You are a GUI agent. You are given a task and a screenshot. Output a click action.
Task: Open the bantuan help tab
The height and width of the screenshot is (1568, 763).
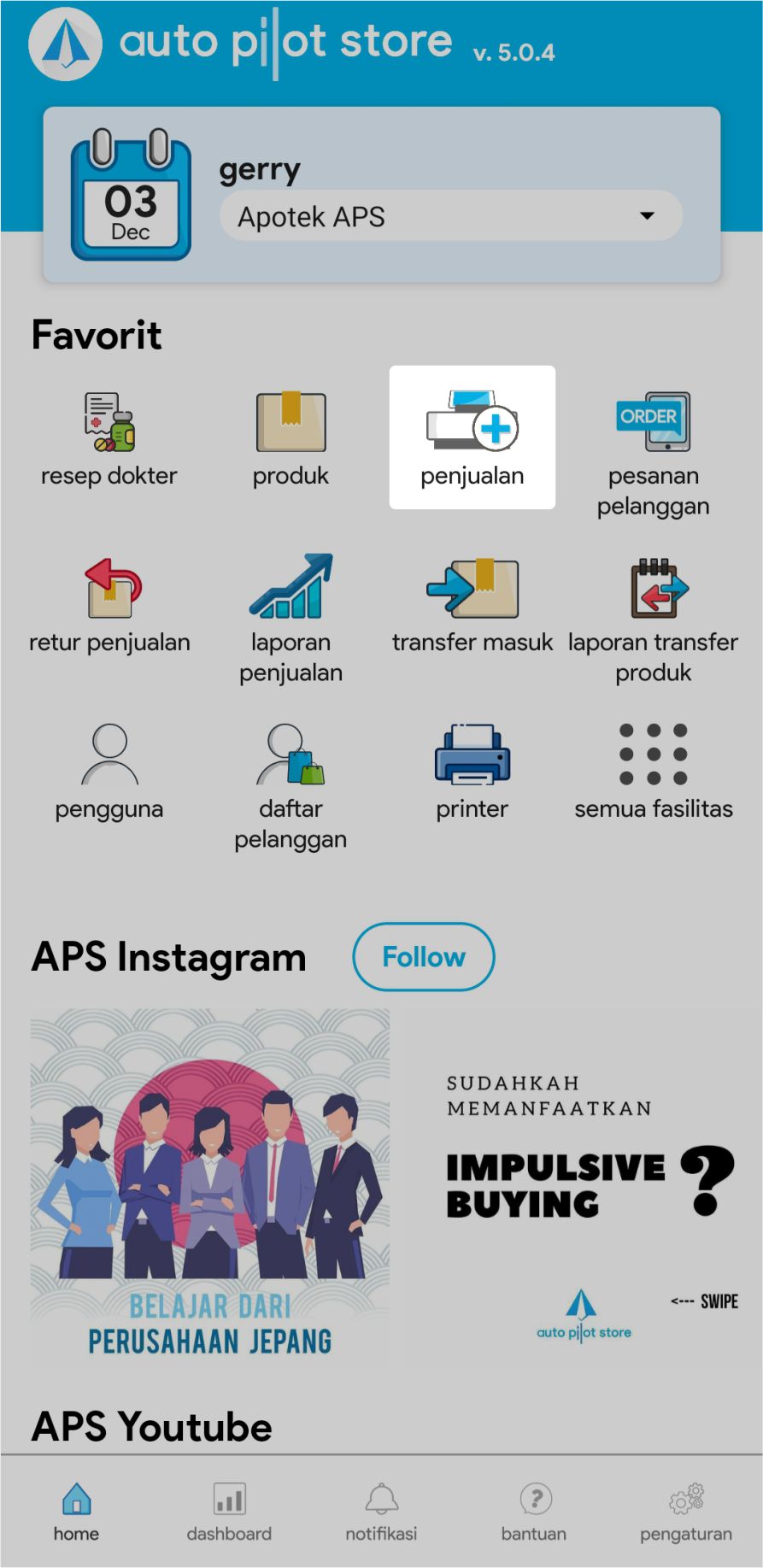pyautogui.click(x=534, y=1512)
